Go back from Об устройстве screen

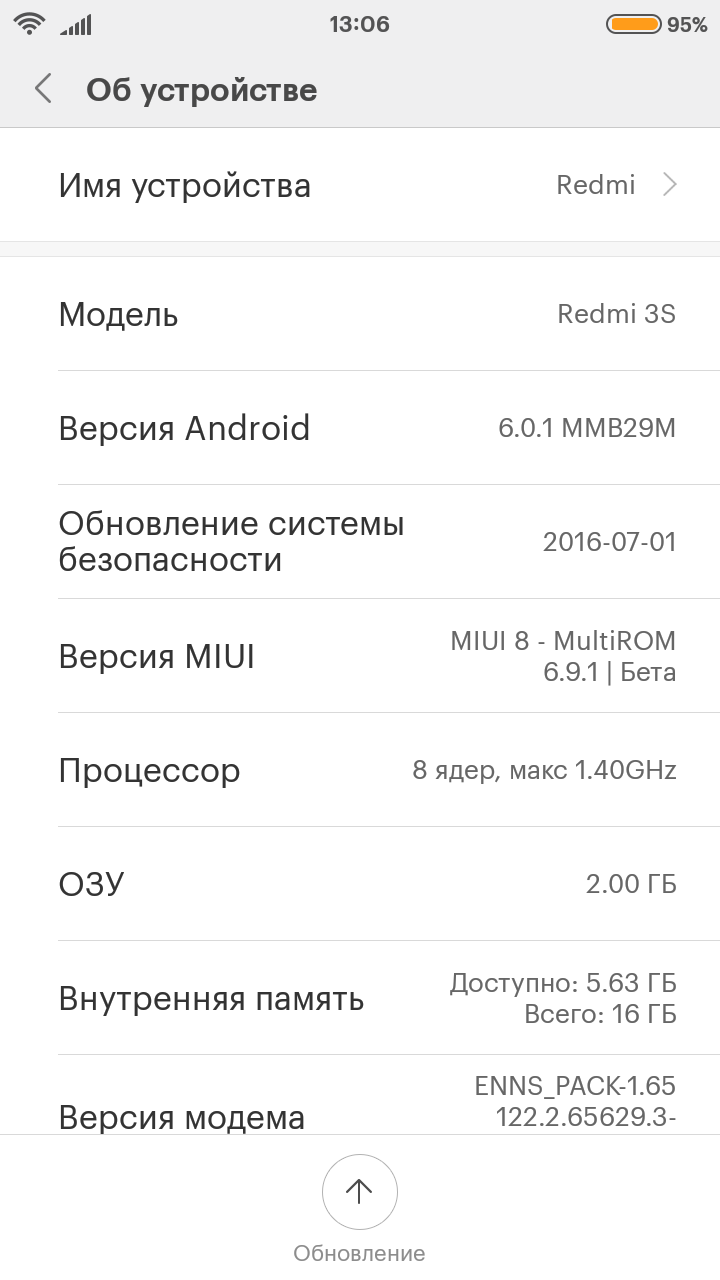[x=43, y=89]
